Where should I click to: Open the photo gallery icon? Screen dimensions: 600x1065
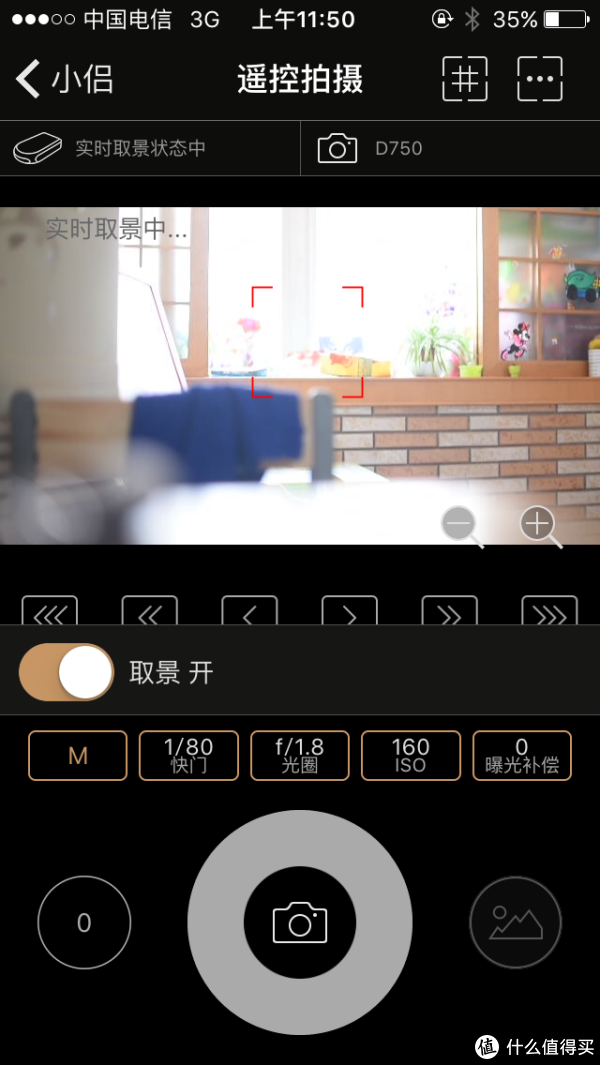coord(516,922)
